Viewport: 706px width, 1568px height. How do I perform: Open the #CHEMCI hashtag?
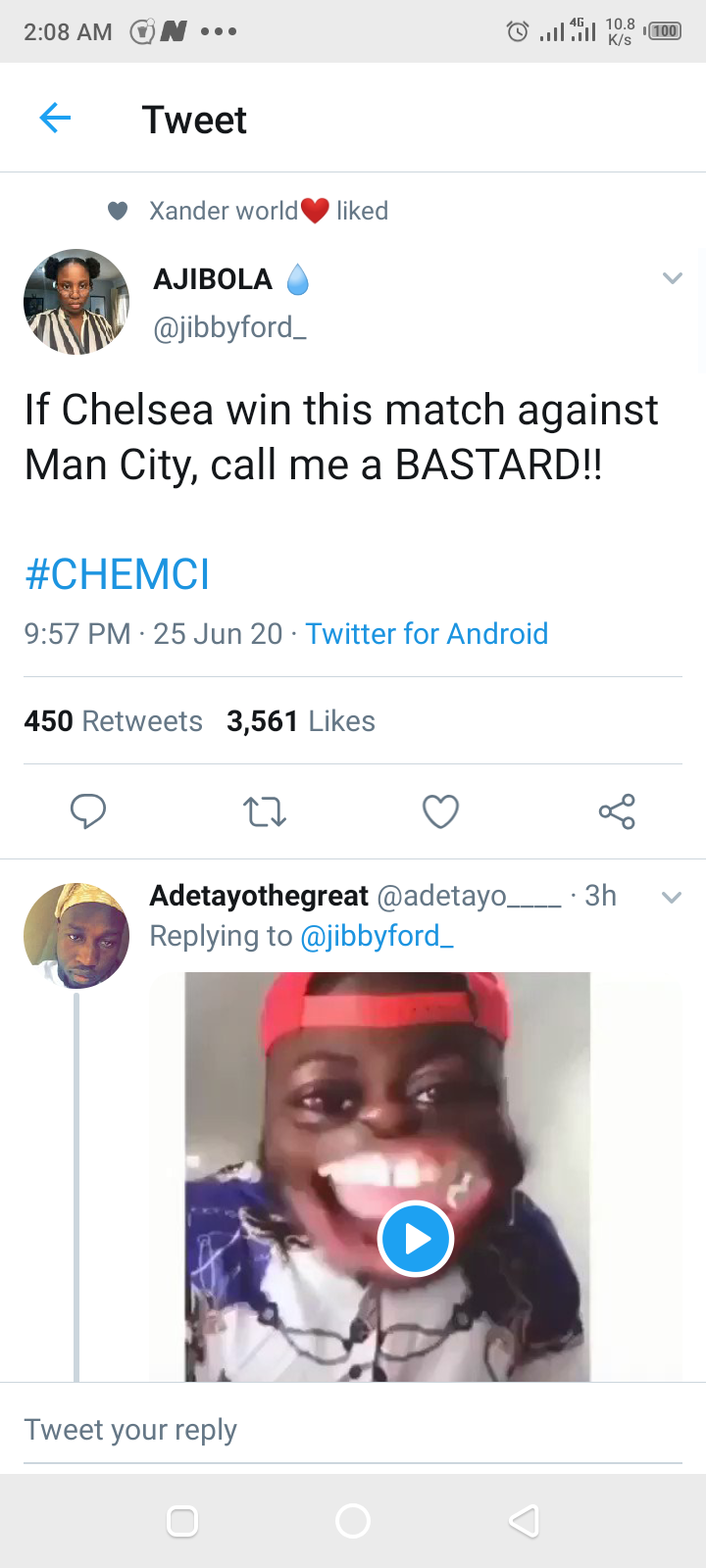[x=117, y=574]
